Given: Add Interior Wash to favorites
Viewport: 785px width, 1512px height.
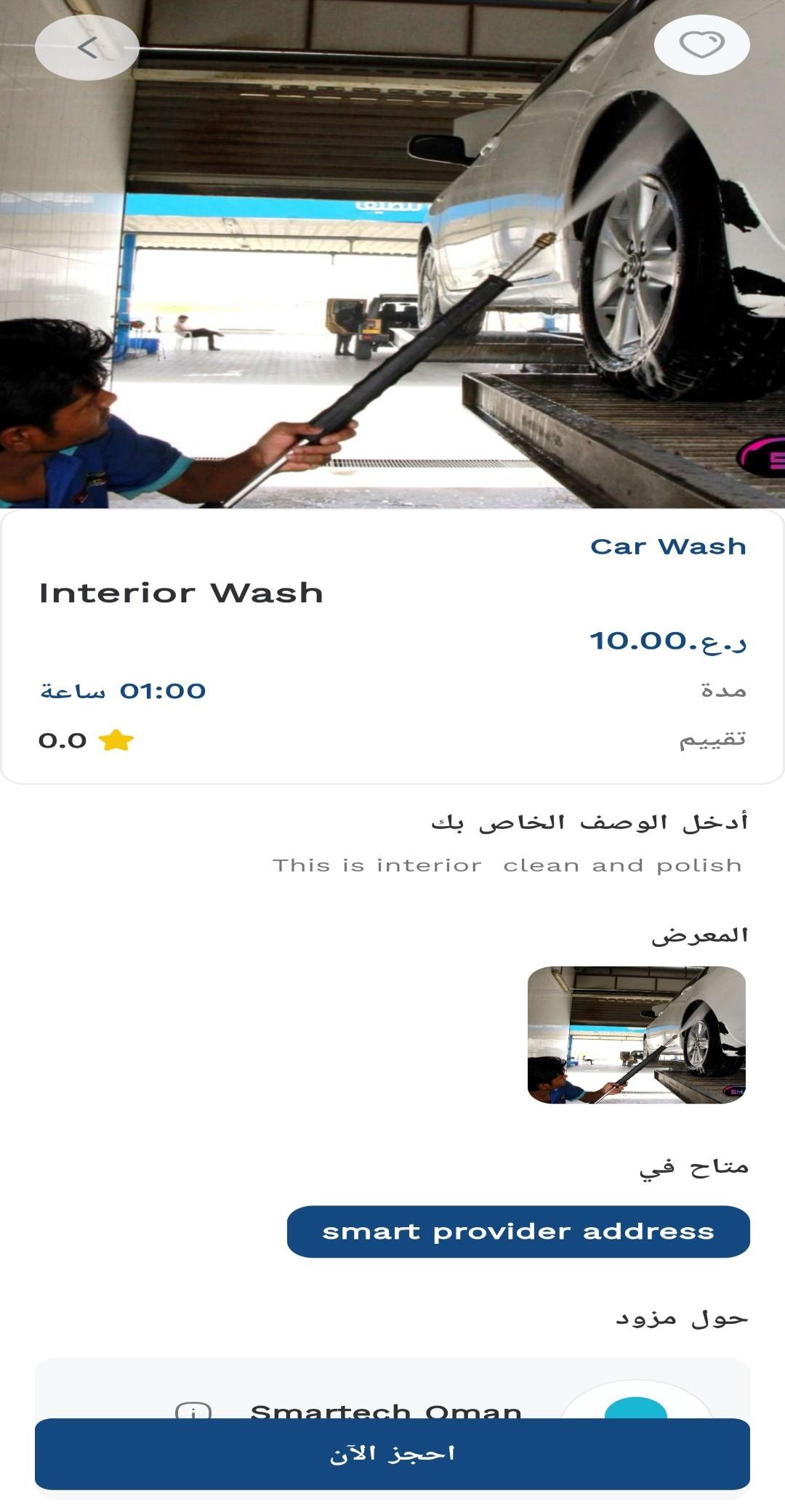Looking at the screenshot, I should [x=701, y=44].
